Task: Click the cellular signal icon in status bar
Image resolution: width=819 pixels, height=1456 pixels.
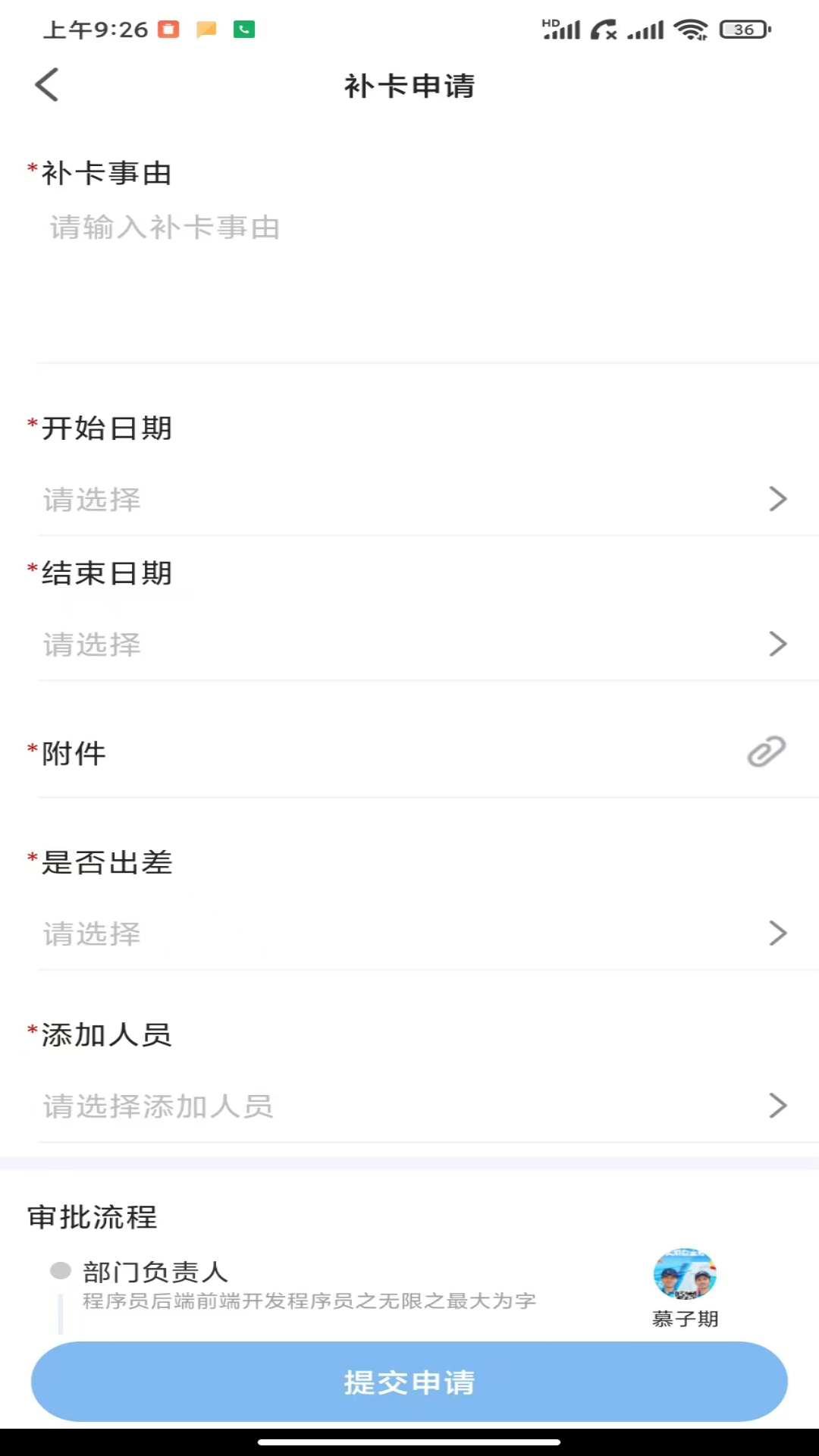Action: (648, 29)
